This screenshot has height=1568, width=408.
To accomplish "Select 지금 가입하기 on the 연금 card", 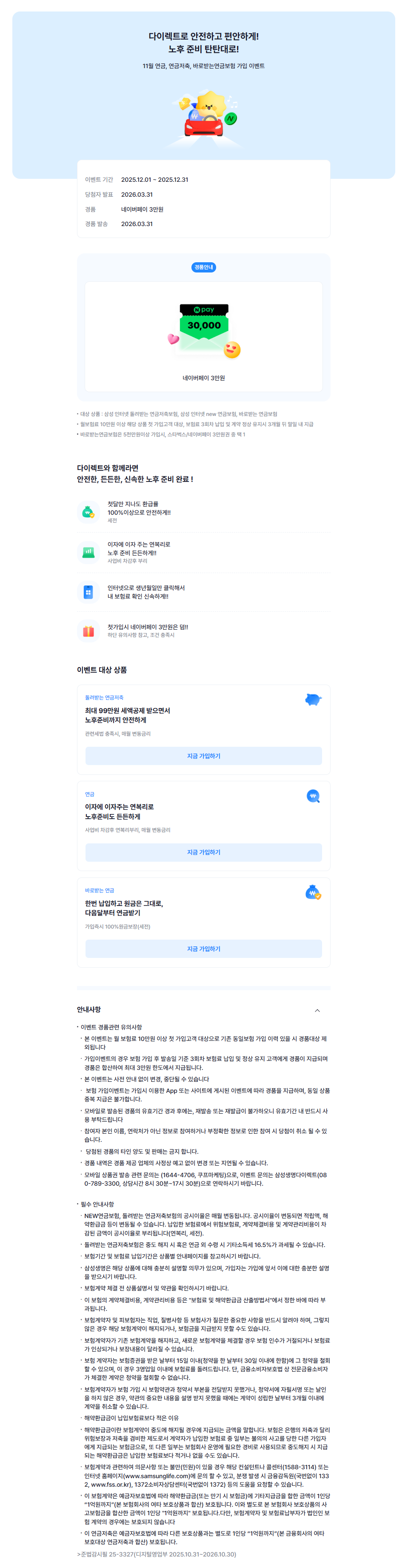I will point(203,852).
